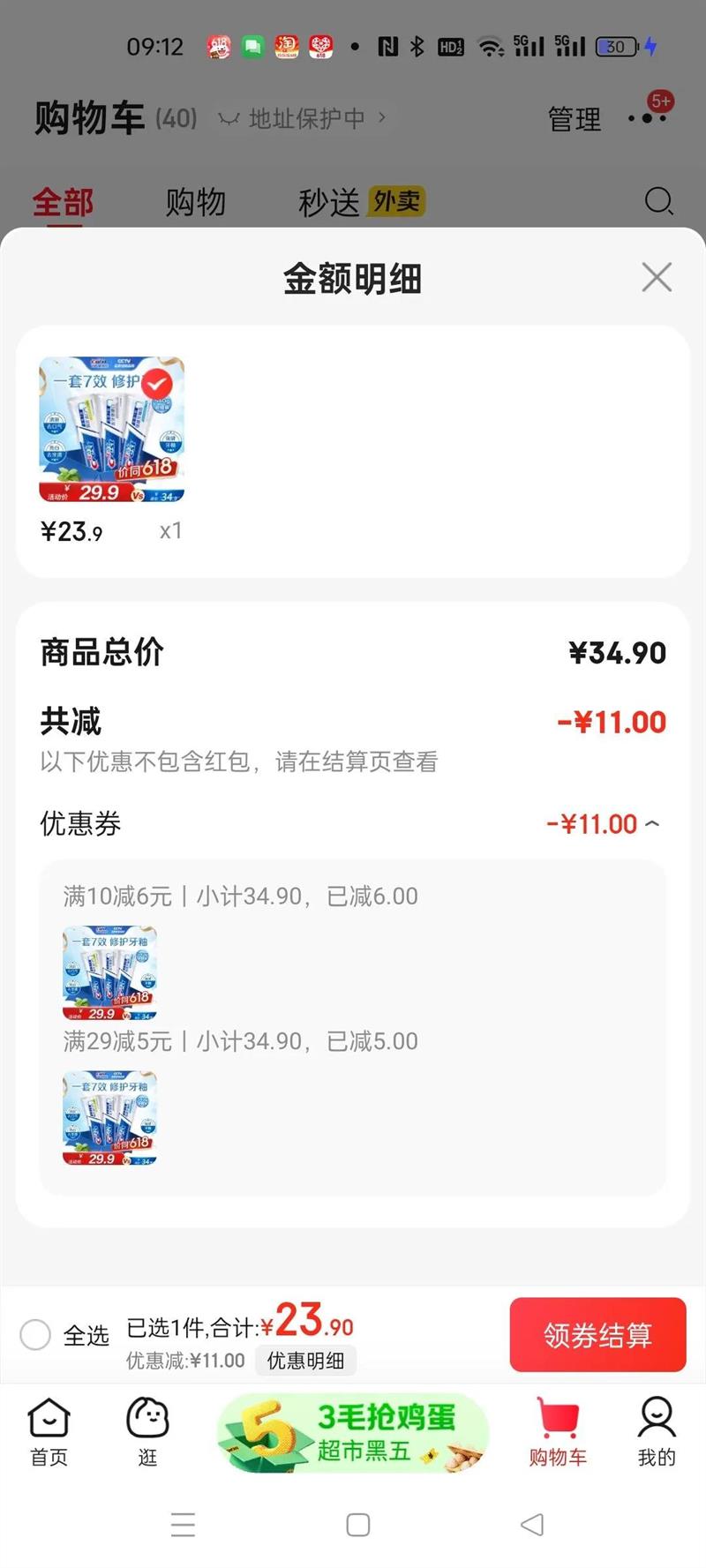Close the 金额明细 panel
Image resolution: width=706 pixels, height=1568 pixels.
(x=657, y=277)
